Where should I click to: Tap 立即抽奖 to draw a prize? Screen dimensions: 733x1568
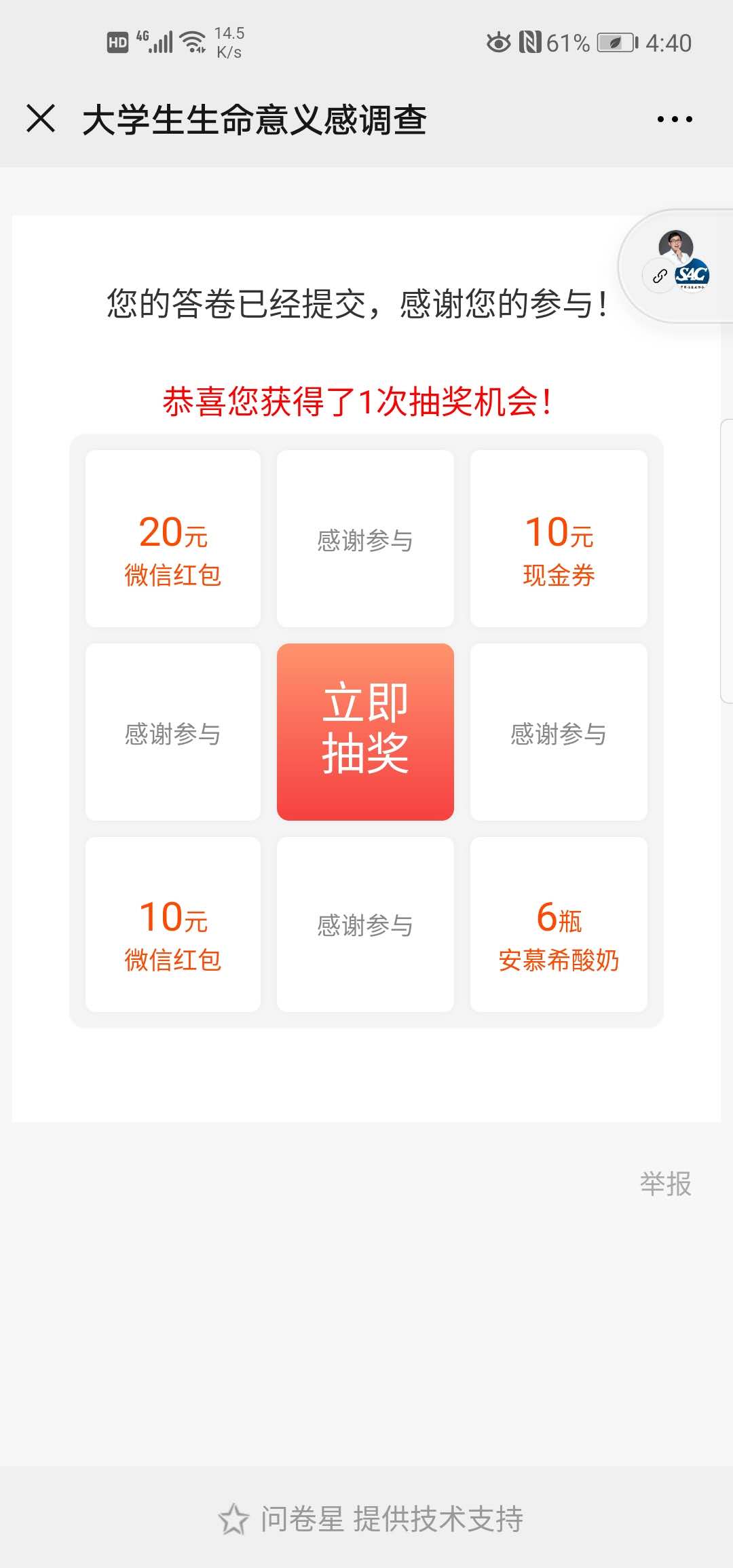pos(365,732)
